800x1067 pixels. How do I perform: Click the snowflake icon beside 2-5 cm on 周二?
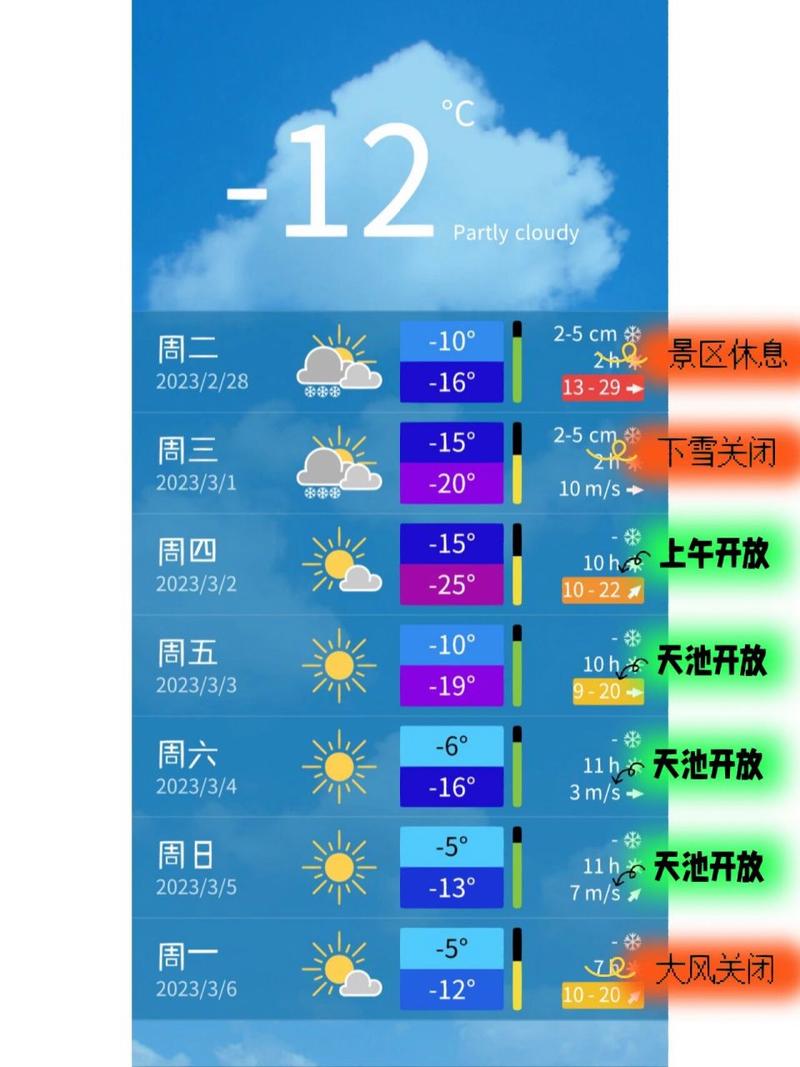click(632, 332)
